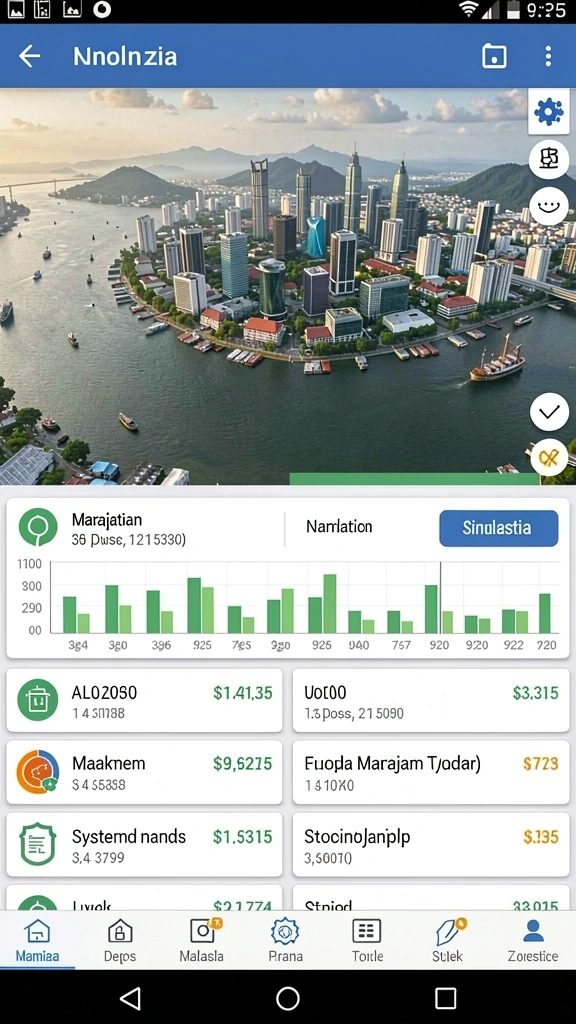This screenshot has height=1024, width=576.
Task: Tap the system home button
Action: tap(288, 998)
